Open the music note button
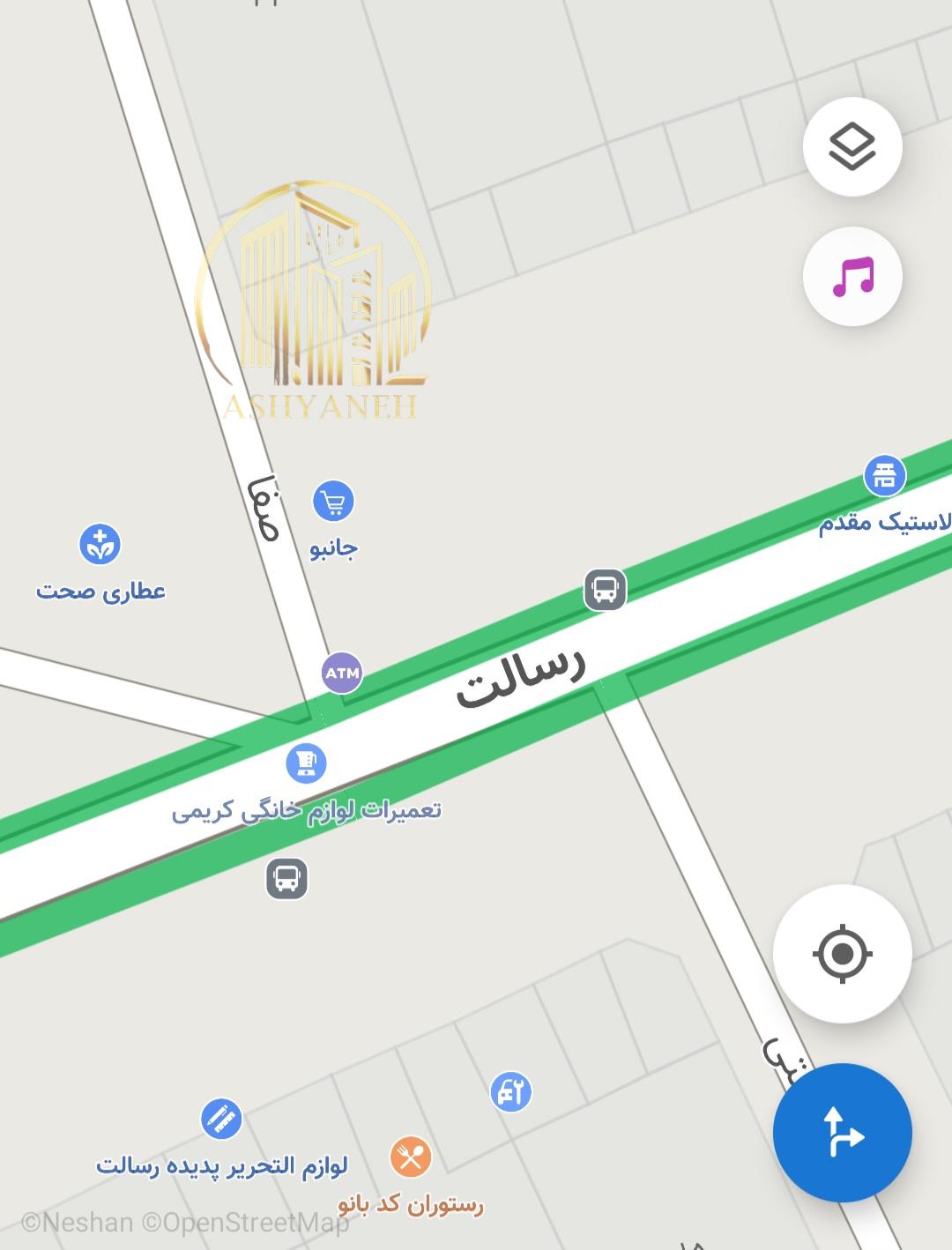Screen dimensions: 952x1250 (852, 277)
